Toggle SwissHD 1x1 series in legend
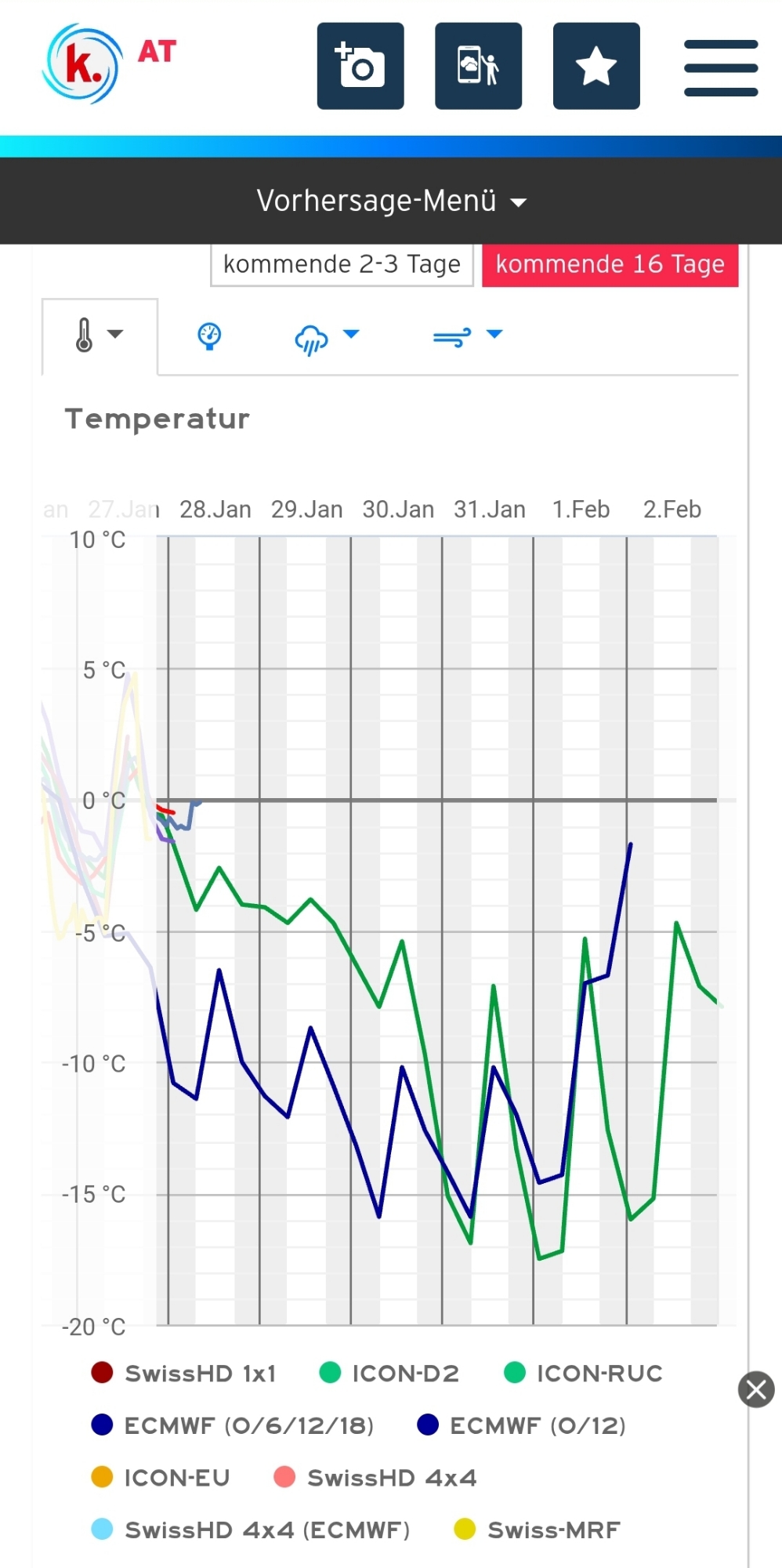Image resolution: width=782 pixels, height=1568 pixels. (185, 1373)
